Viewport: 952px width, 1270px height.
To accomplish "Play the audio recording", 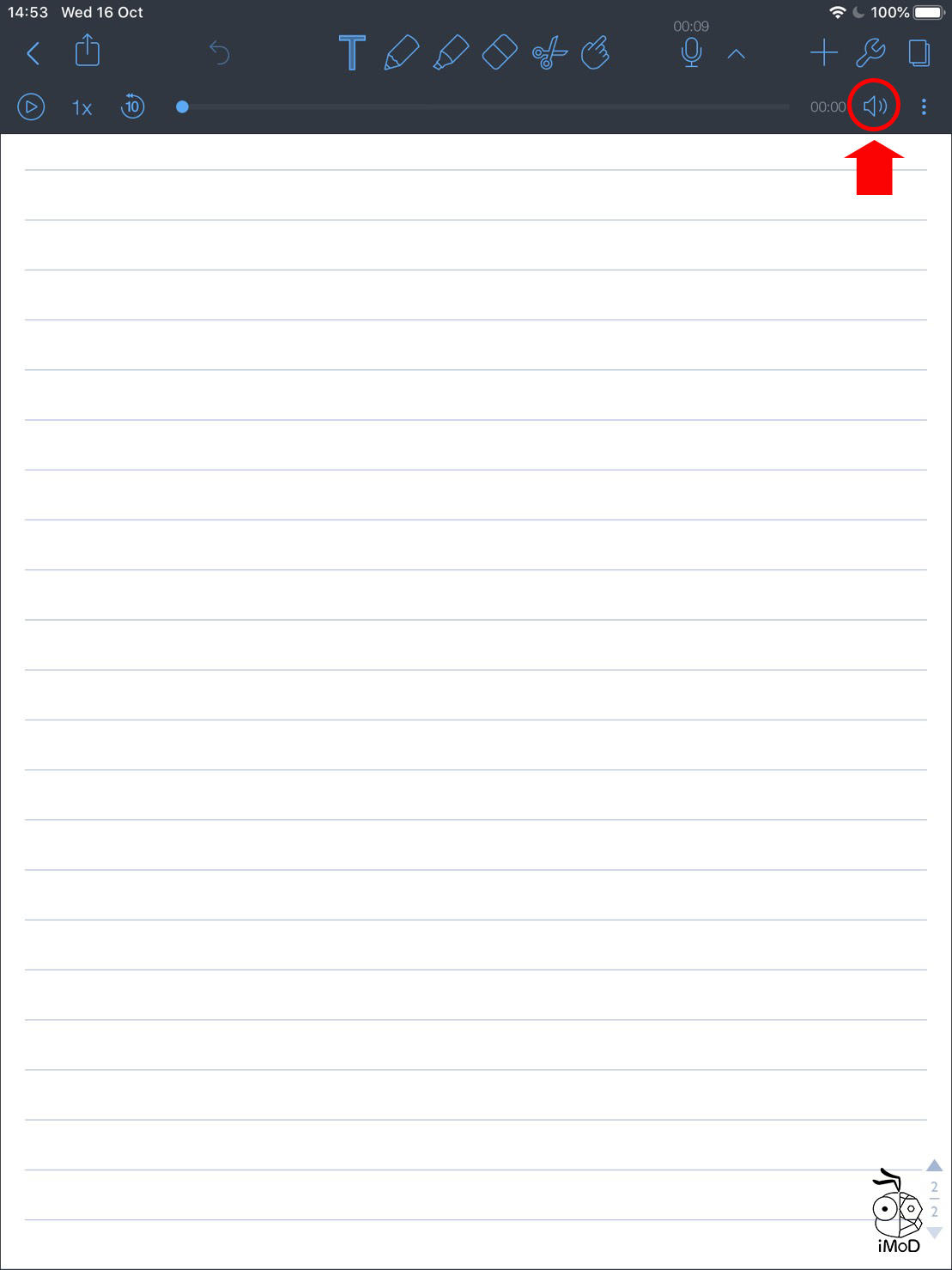I will coord(31,106).
